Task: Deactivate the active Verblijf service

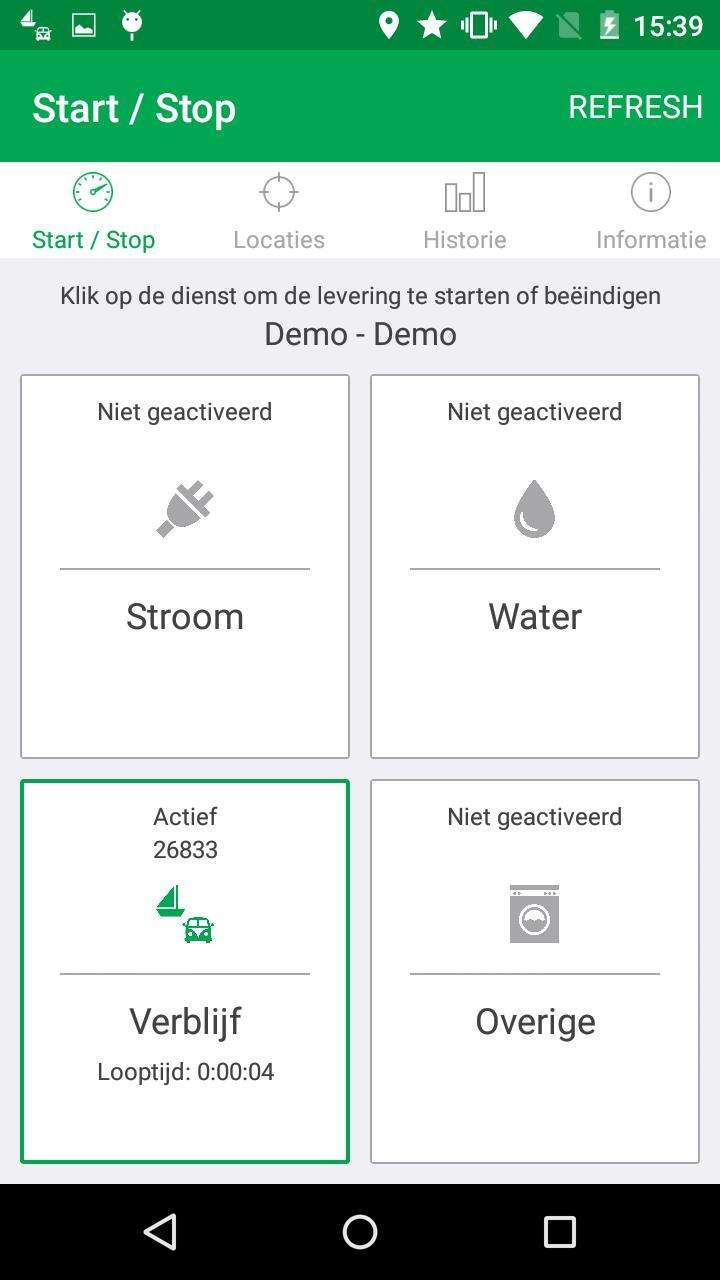Action: 184,970
